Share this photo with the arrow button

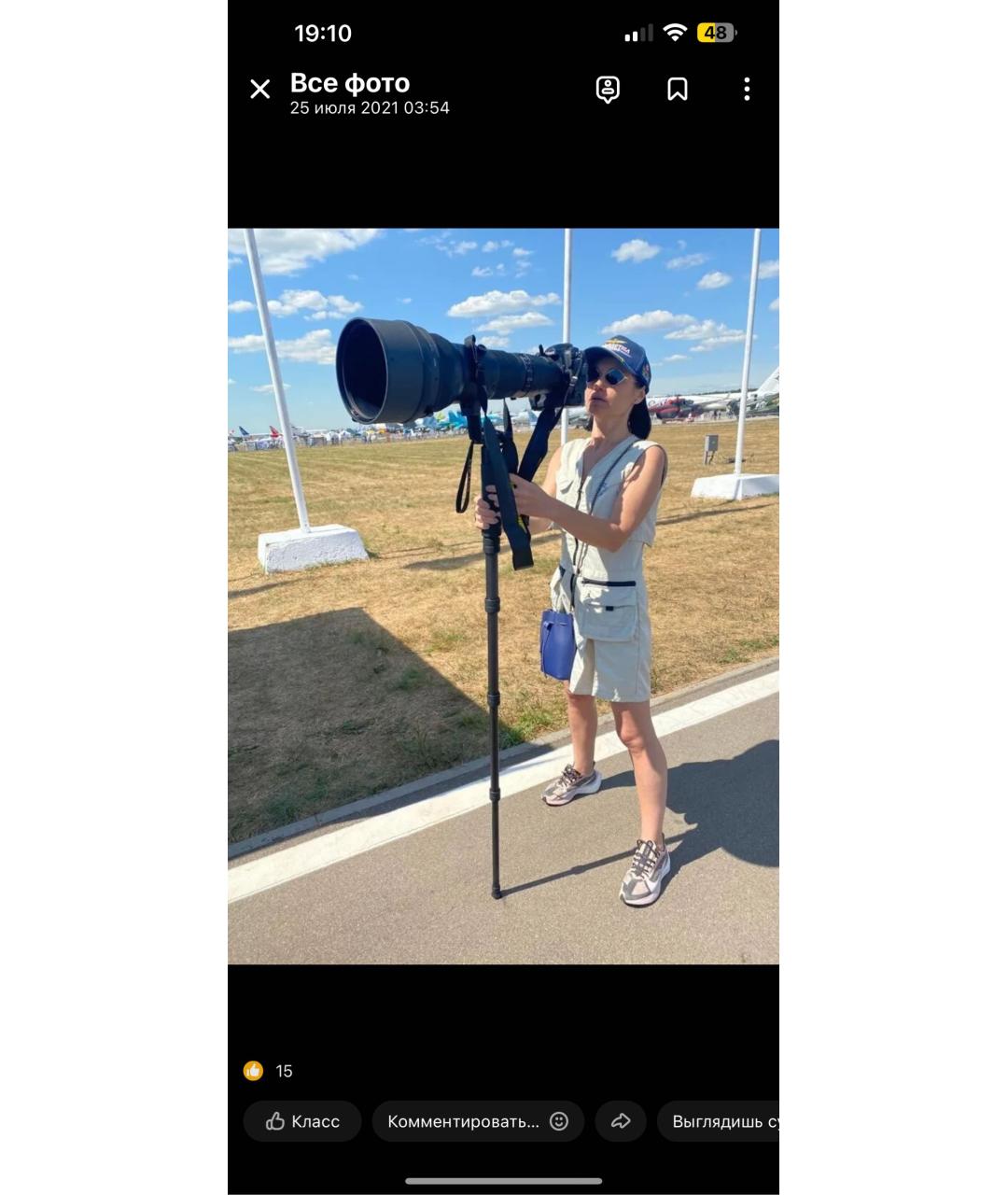621,1121
